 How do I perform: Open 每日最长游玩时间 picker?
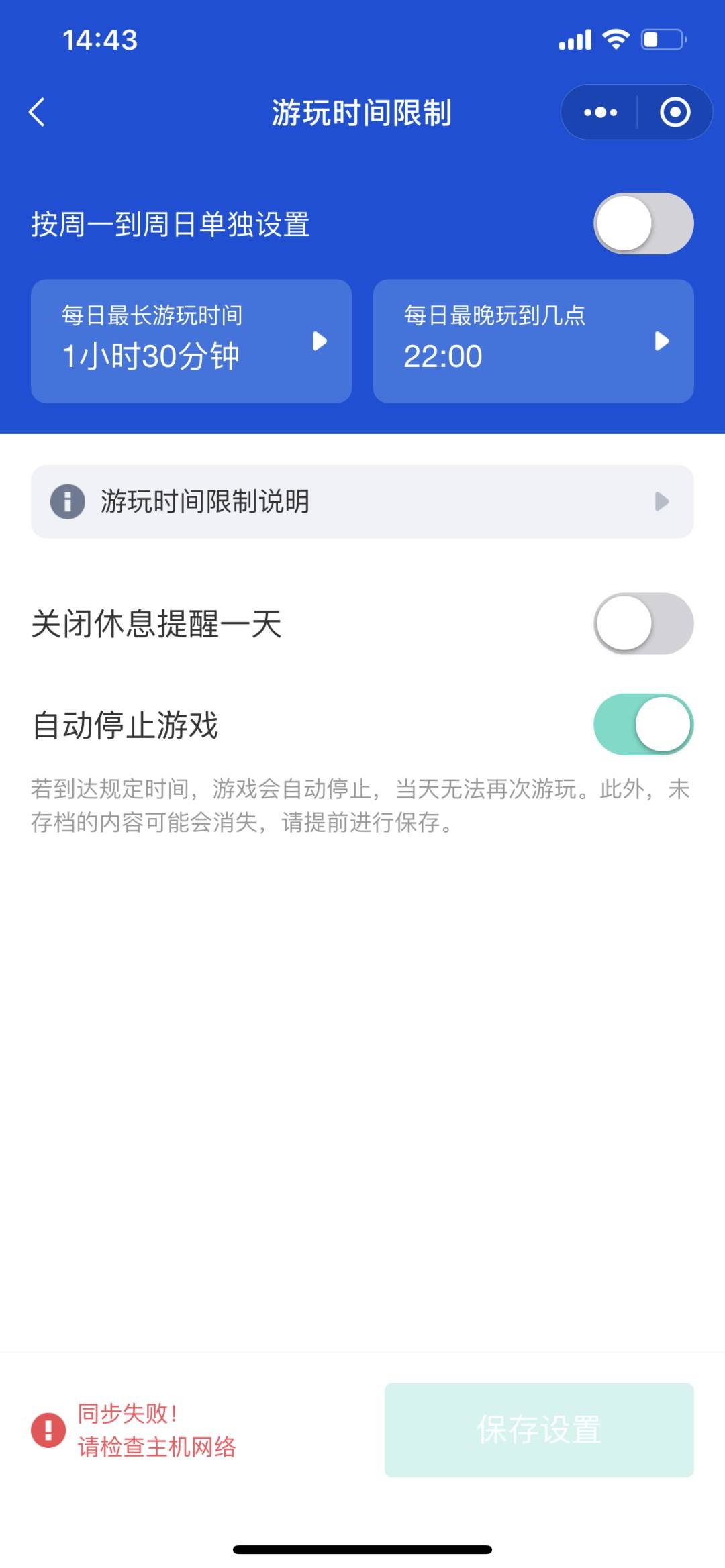pos(191,341)
